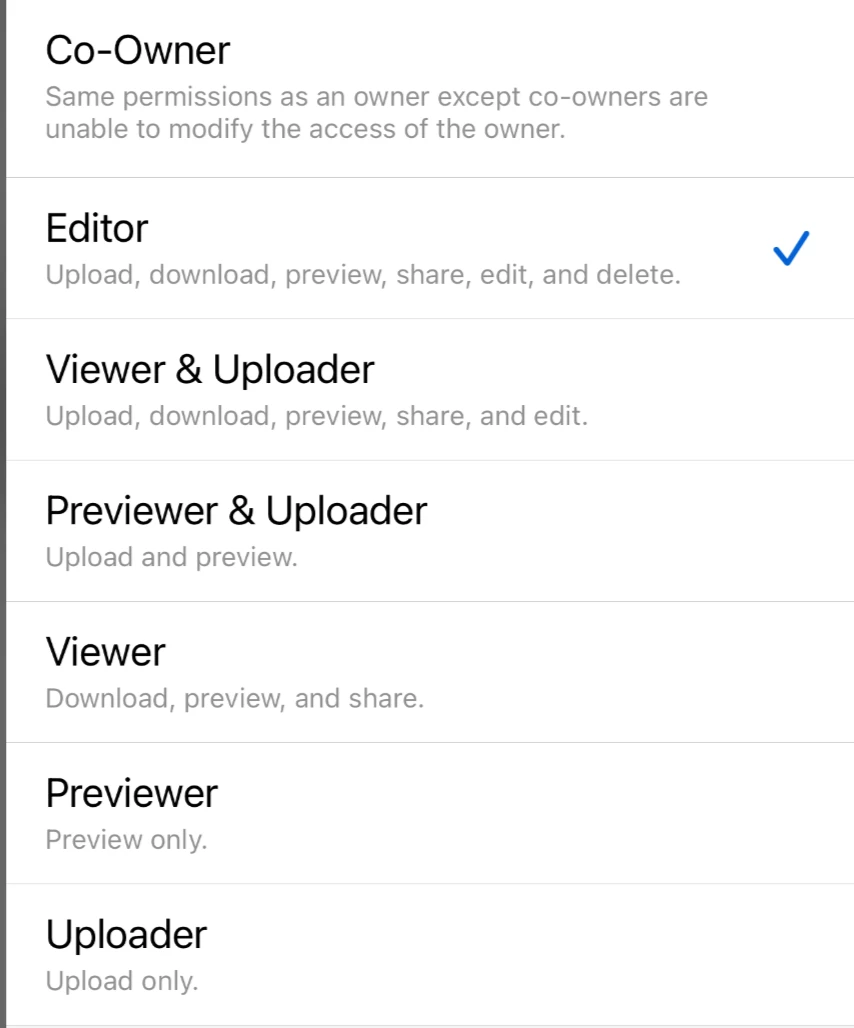Pick the Previewer & Uploader role
Screen dimensions: 854x1028
pos(236,511)
